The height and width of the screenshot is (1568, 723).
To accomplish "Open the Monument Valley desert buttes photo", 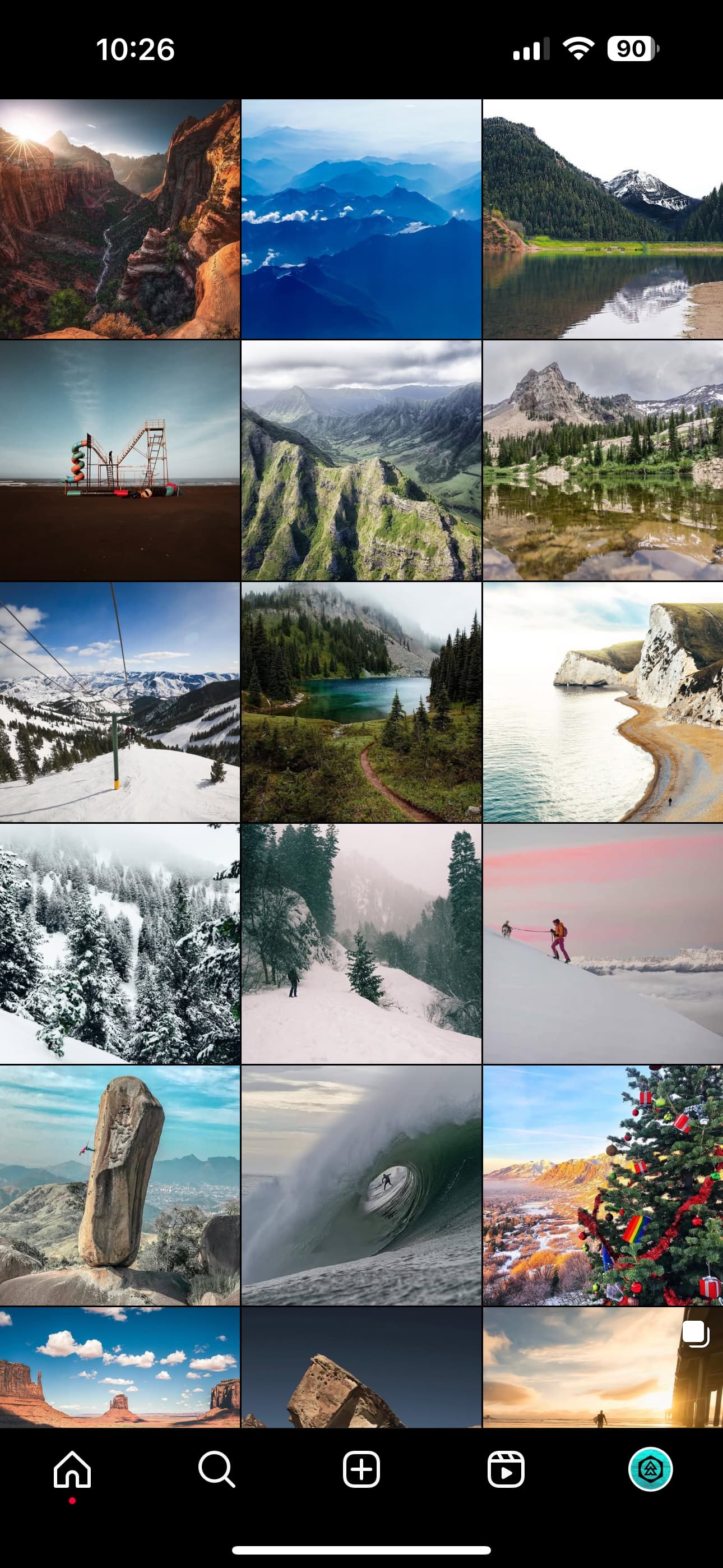I will 120,1367.
